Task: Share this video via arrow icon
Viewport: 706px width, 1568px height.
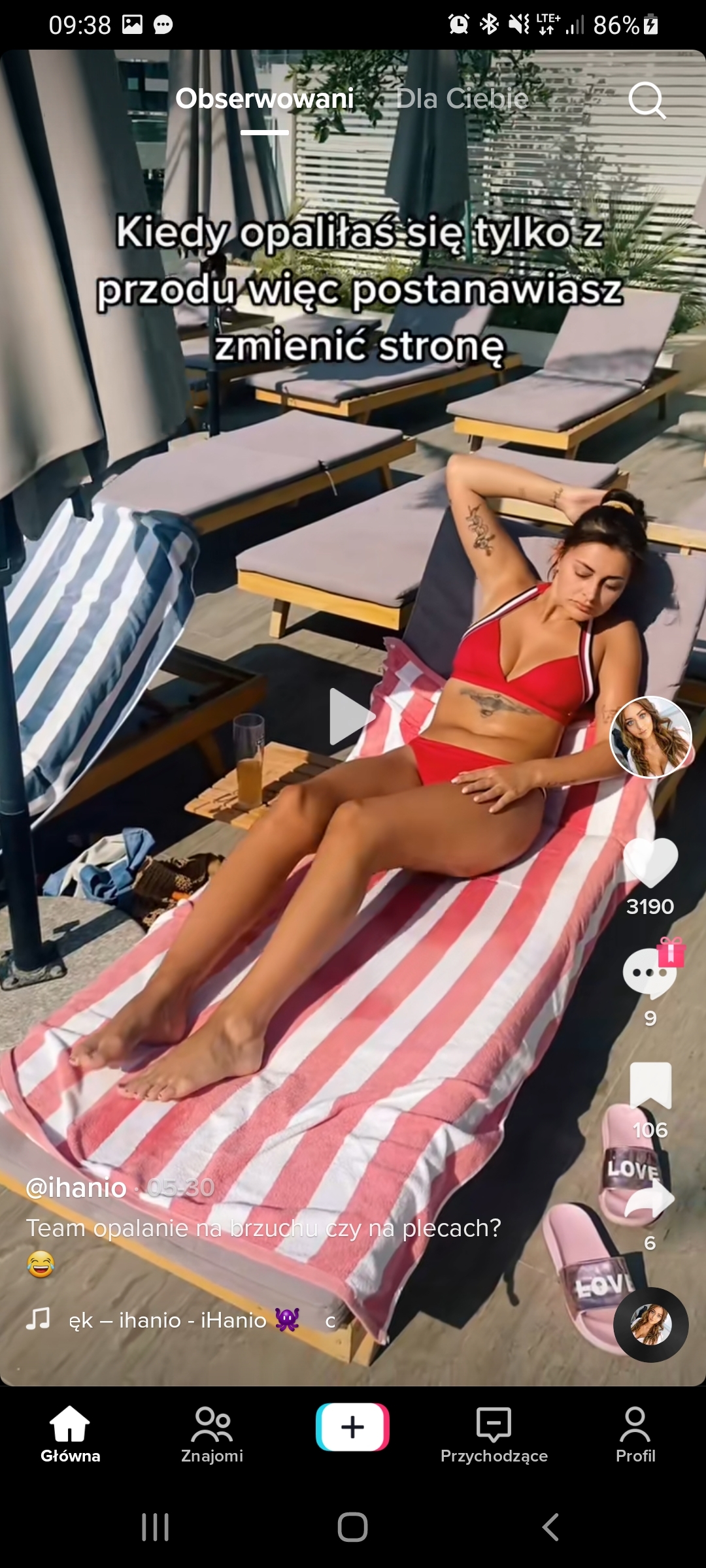Action: point(650,1198)
